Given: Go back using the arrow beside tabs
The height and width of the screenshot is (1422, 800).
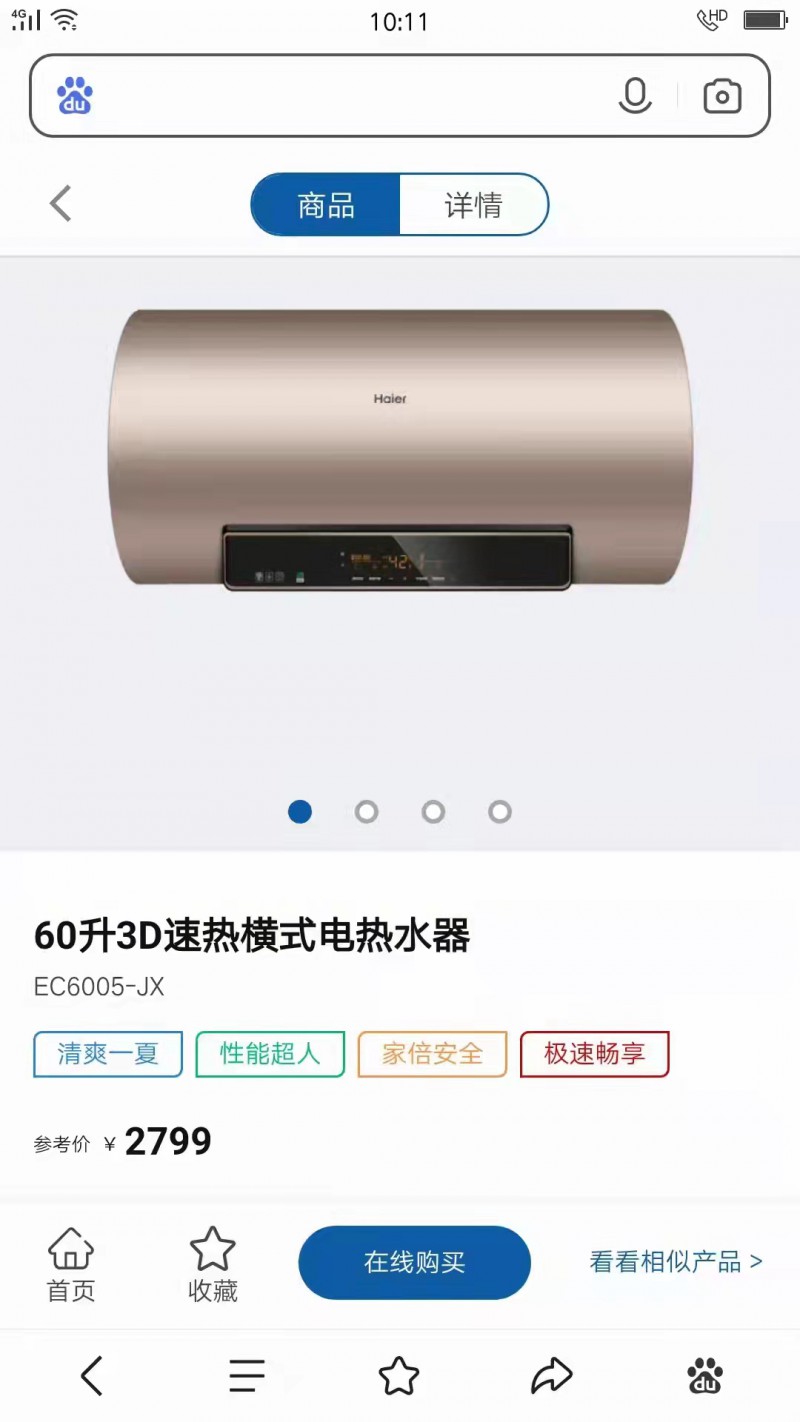Looking at the screenshot, I should [x=61, y=204].
